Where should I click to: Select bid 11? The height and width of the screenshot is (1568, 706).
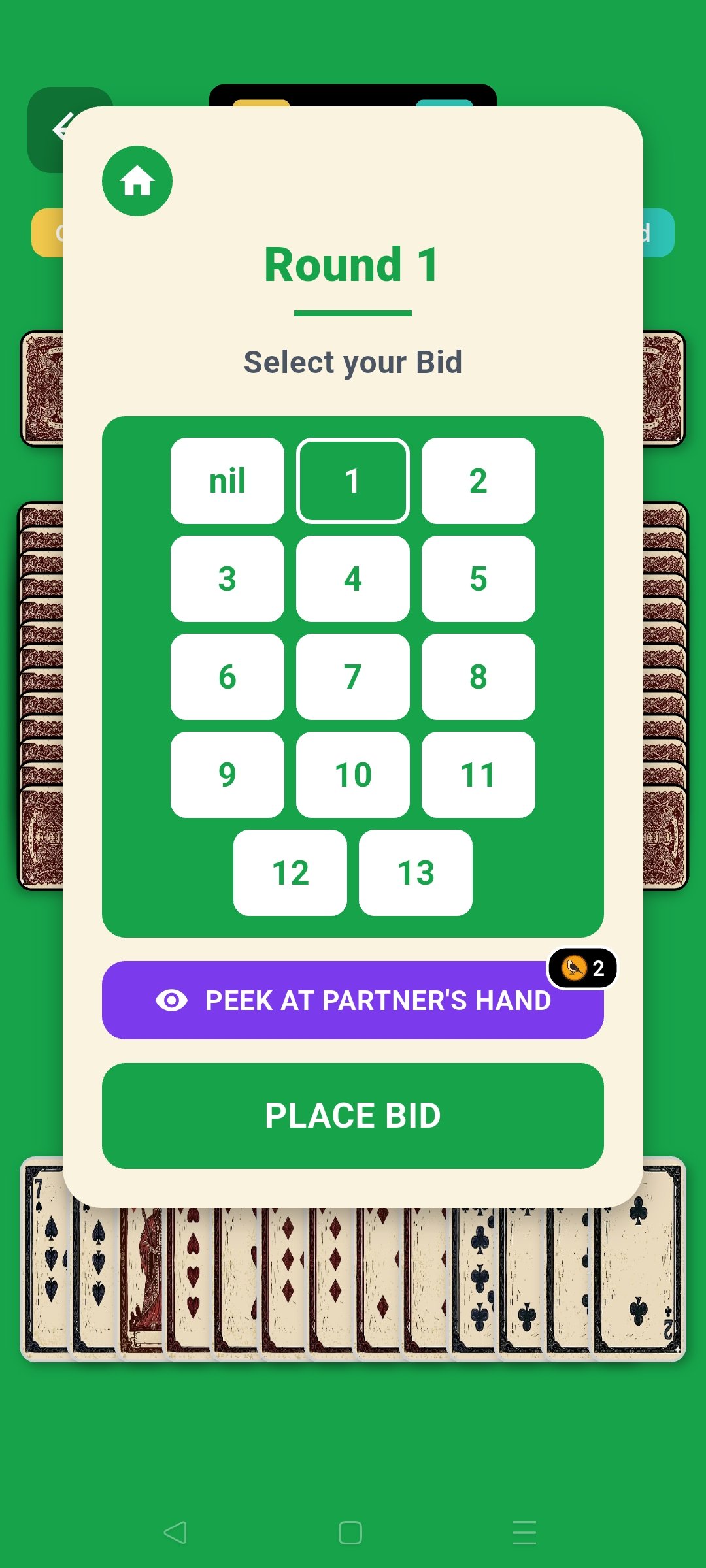478,775
